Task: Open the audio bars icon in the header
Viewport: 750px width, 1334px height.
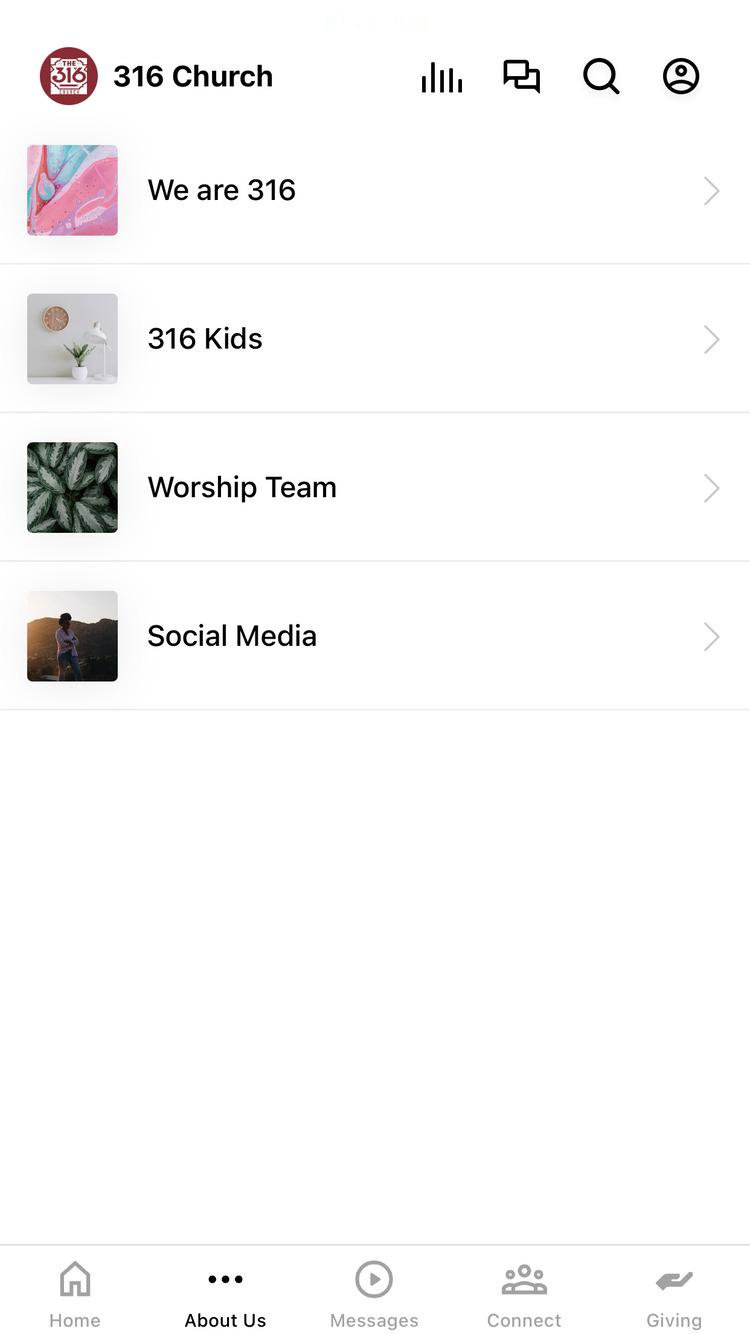Action: (x=442, y=77)
